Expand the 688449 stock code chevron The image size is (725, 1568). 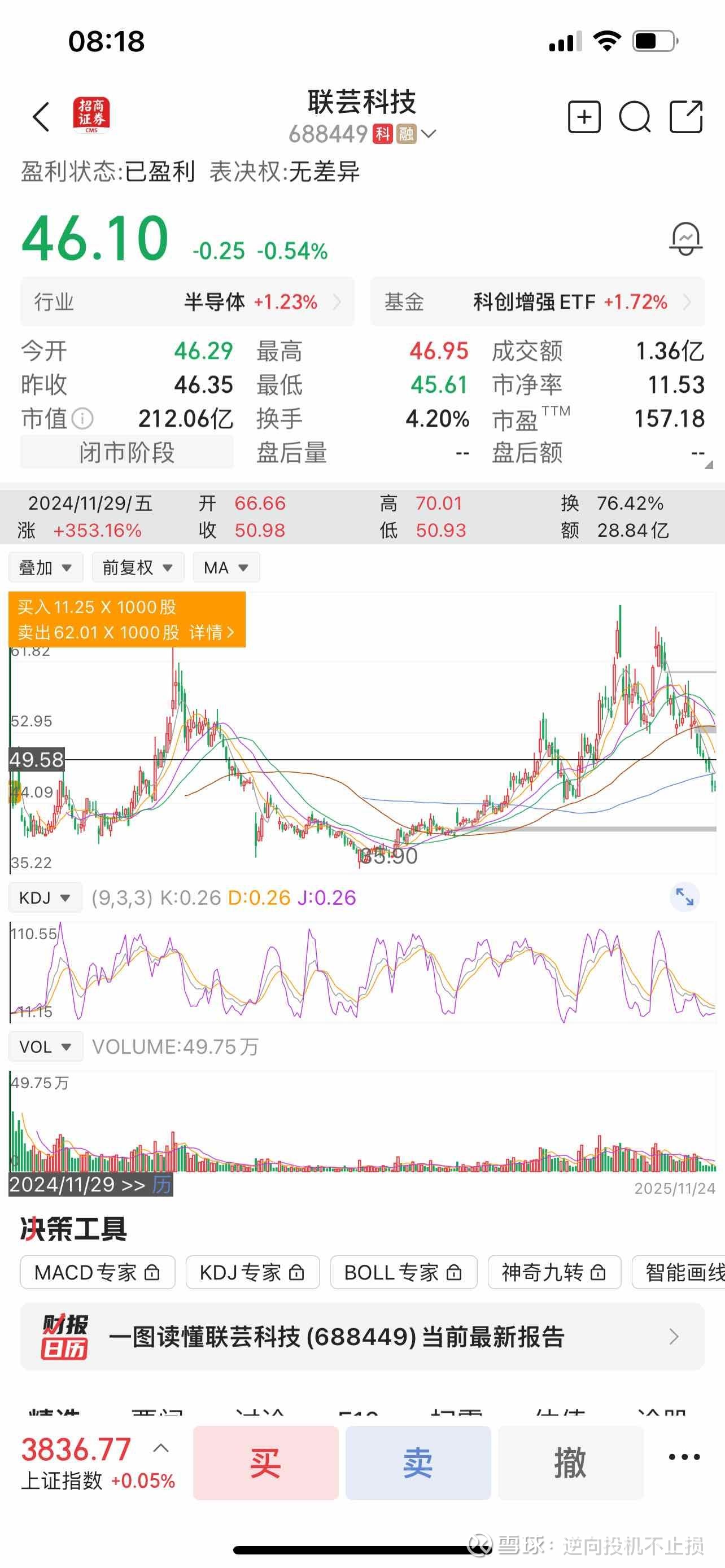pos(428,134)
